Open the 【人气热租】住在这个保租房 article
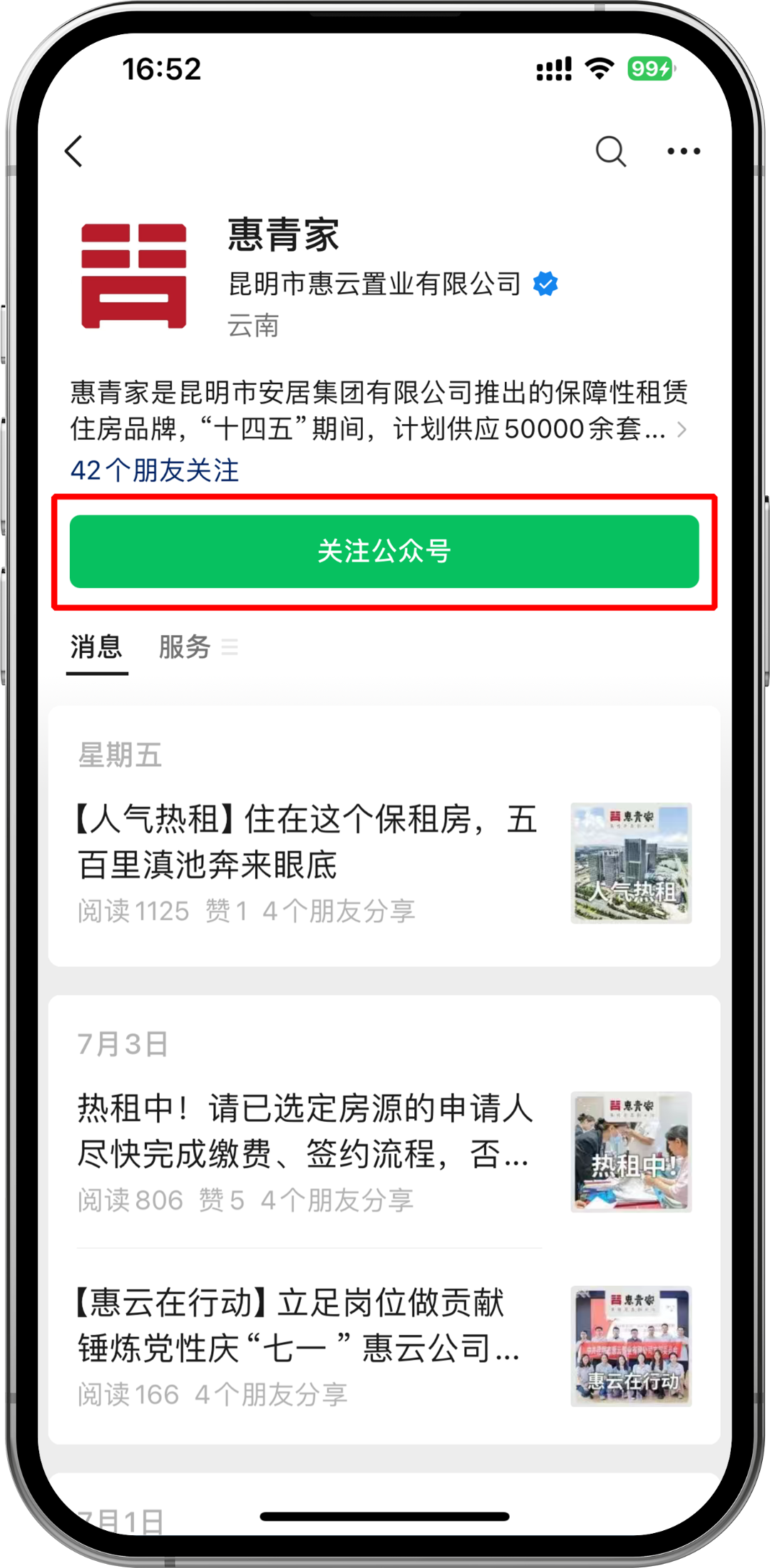The image size is (770, 1568). (x=307, y=842)
